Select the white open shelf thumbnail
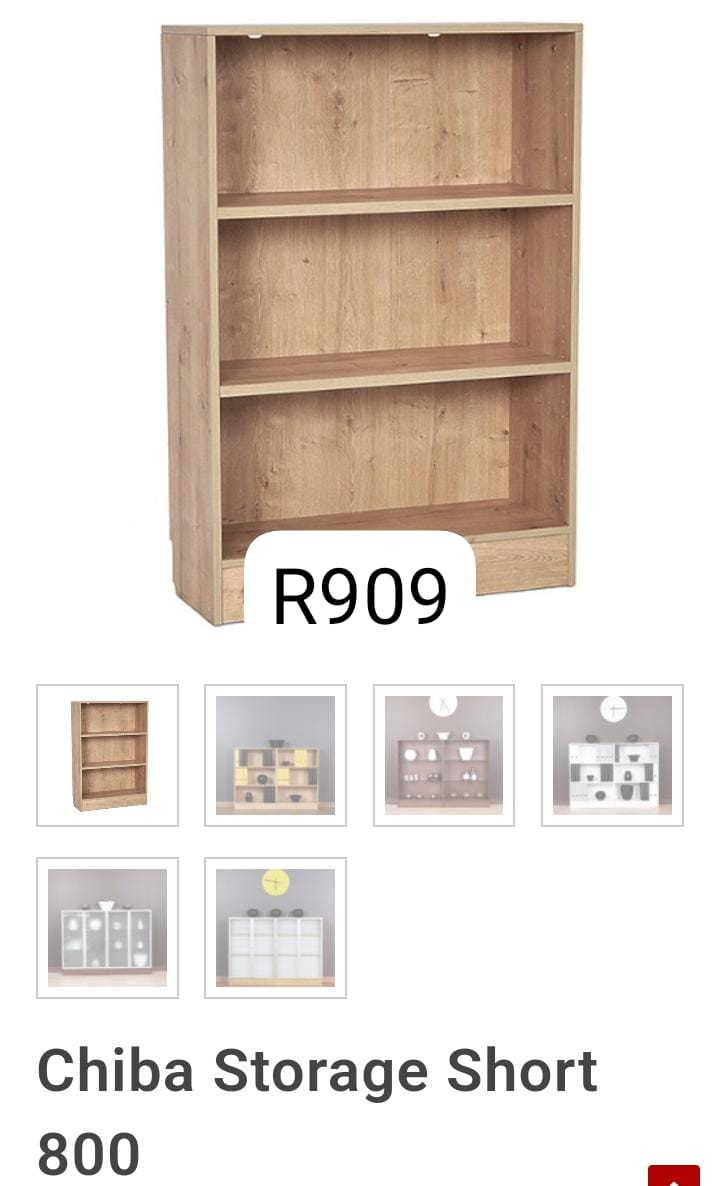720x1186 pixels. coord(612,756)
